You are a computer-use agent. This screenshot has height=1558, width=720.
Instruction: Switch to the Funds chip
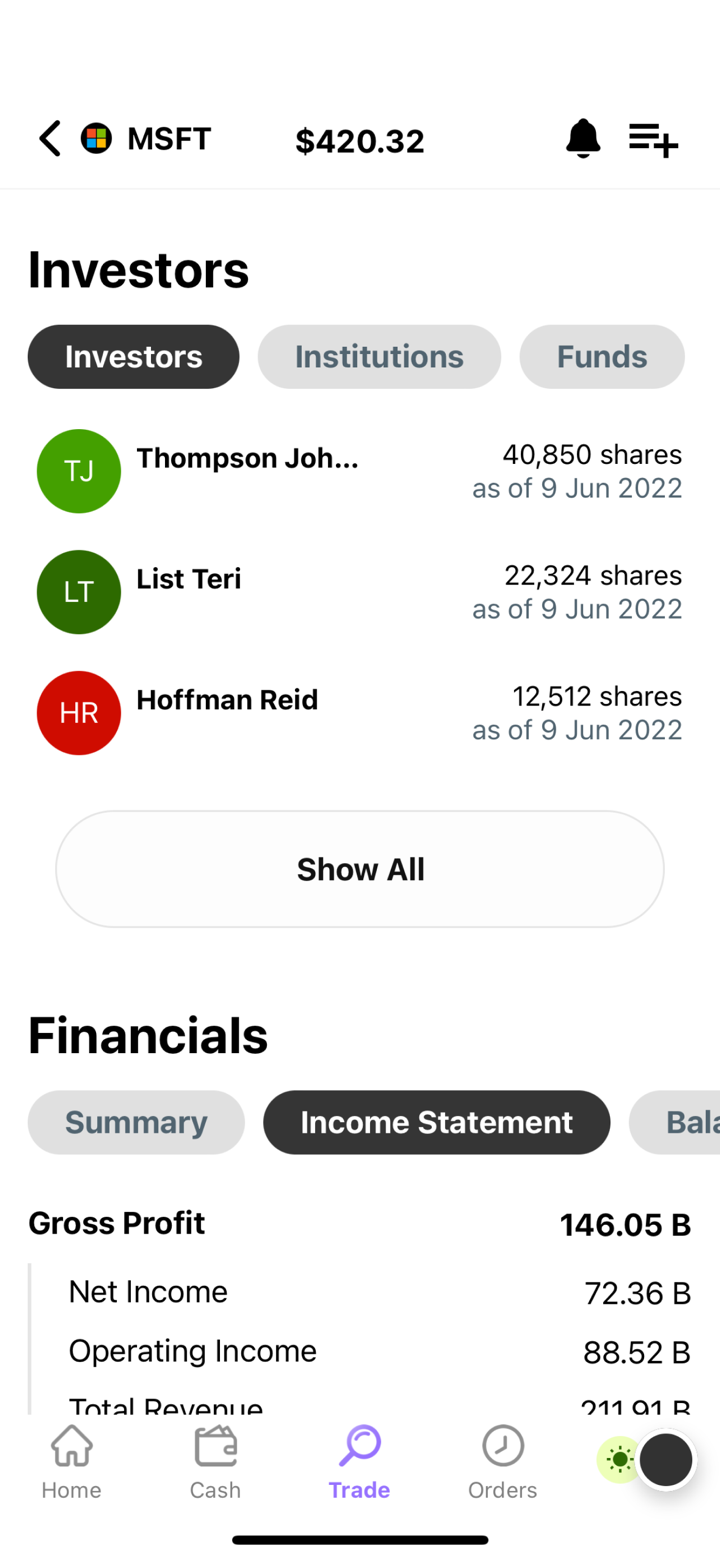click(x=601, y=357)
